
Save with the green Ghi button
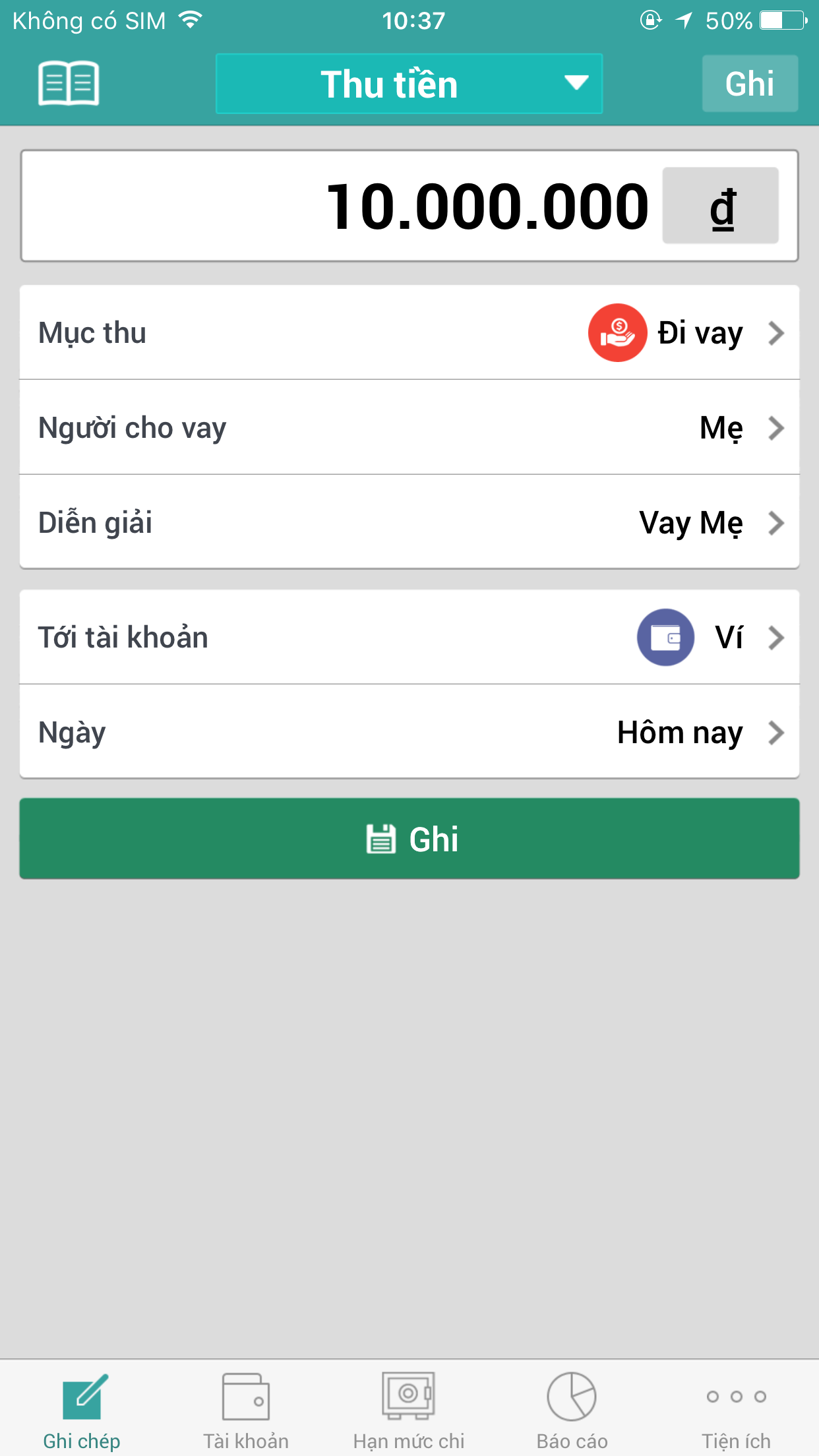(409, 839)
